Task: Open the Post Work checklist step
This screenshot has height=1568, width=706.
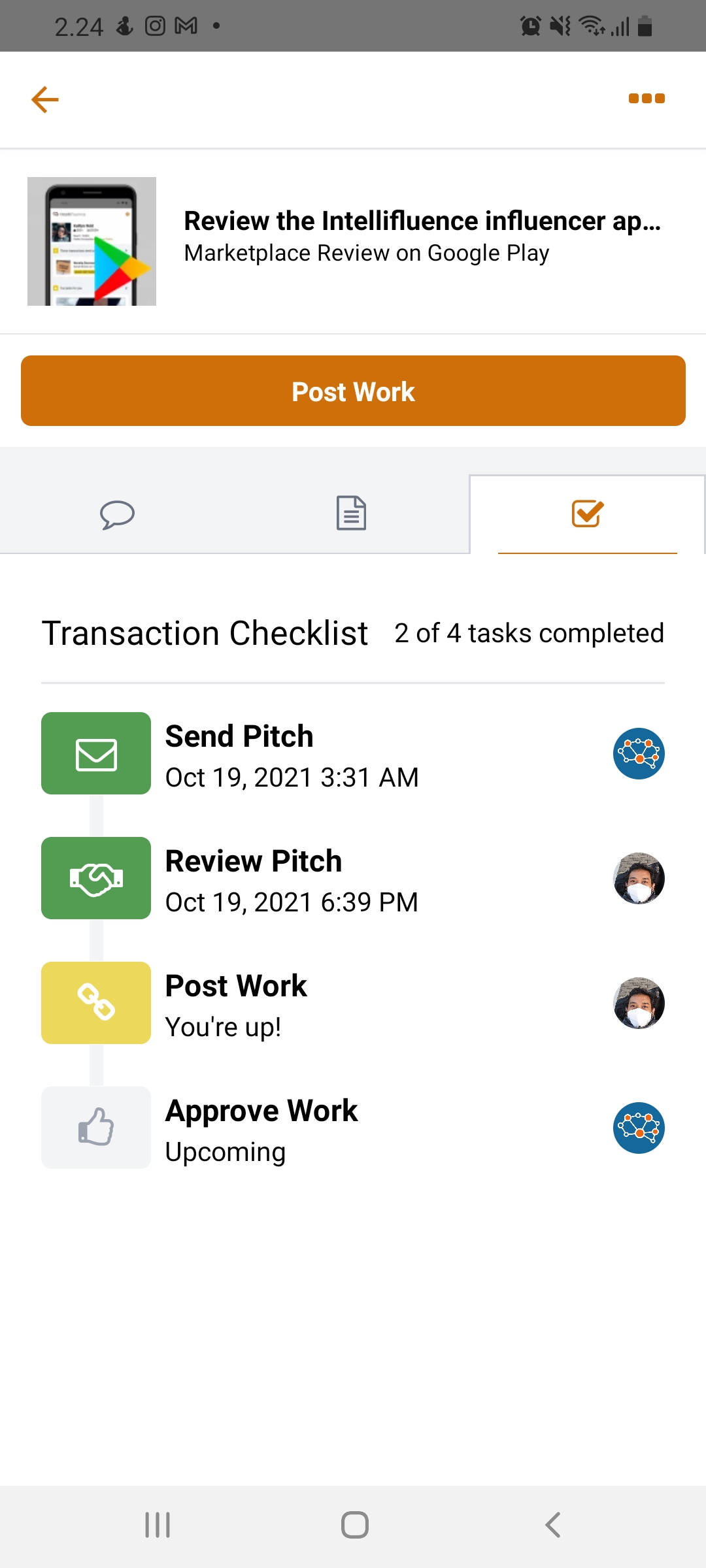Action: (235, 1003)
